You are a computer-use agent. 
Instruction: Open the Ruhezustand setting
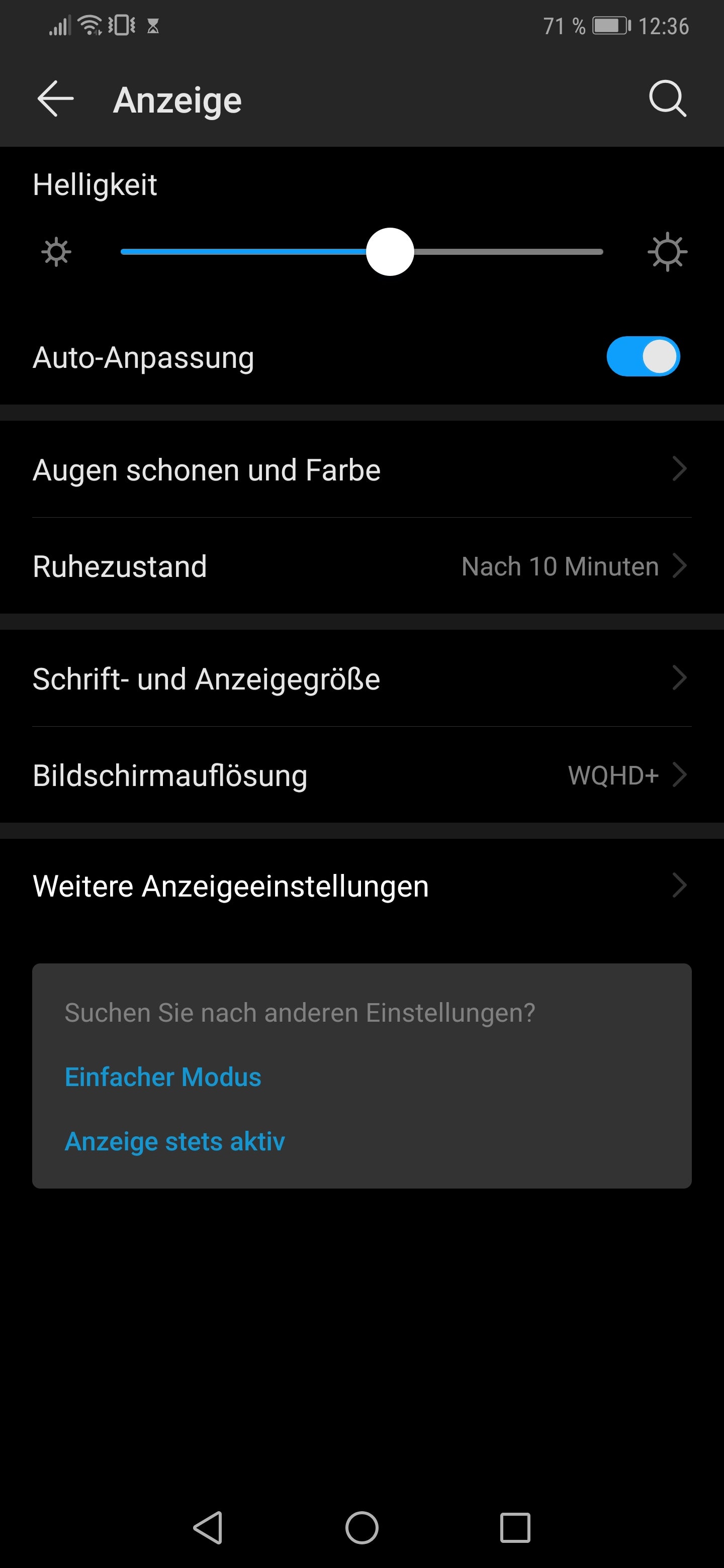tap(361, 566)
